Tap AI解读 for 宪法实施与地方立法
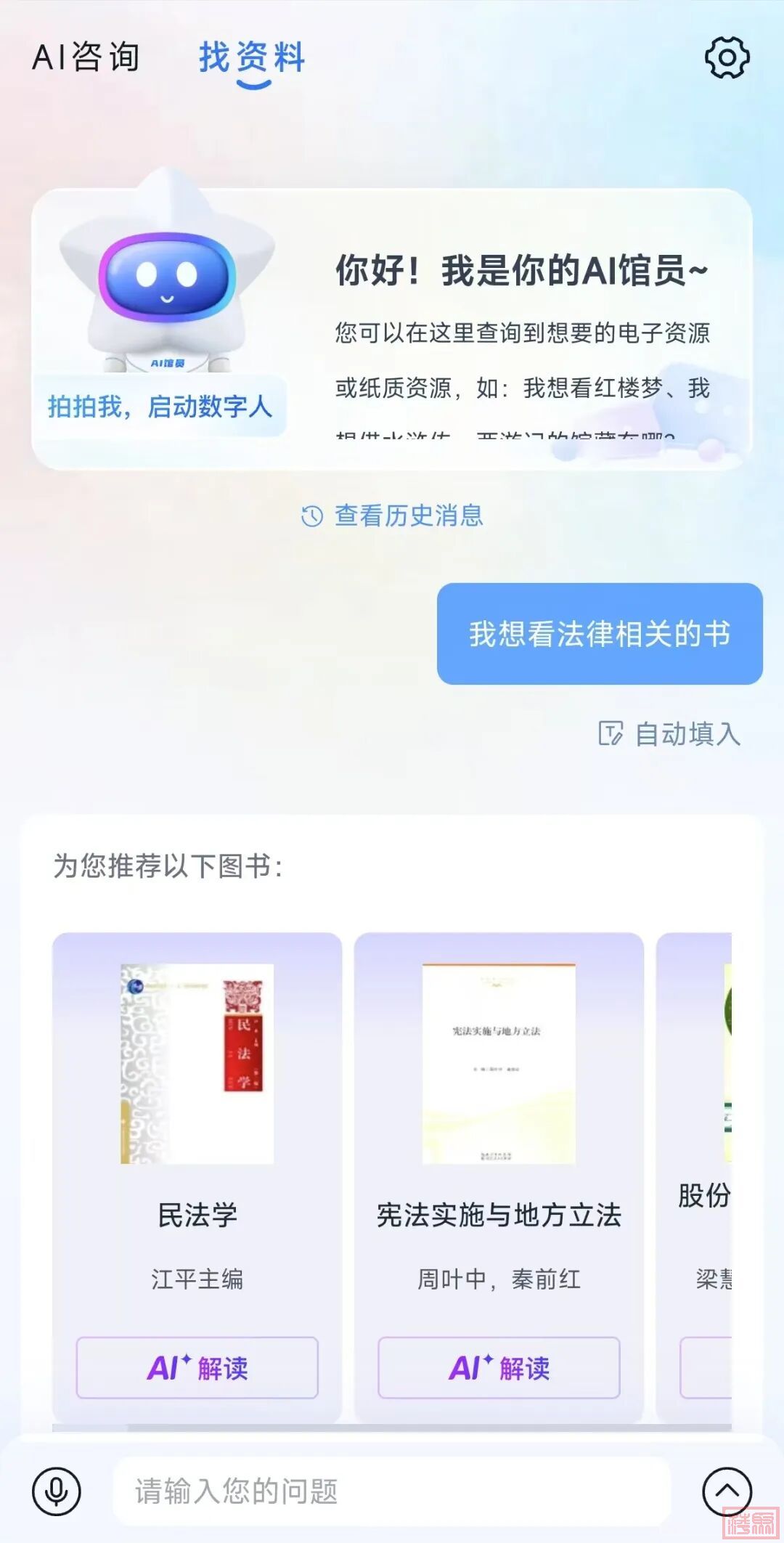 (499, 1368)
